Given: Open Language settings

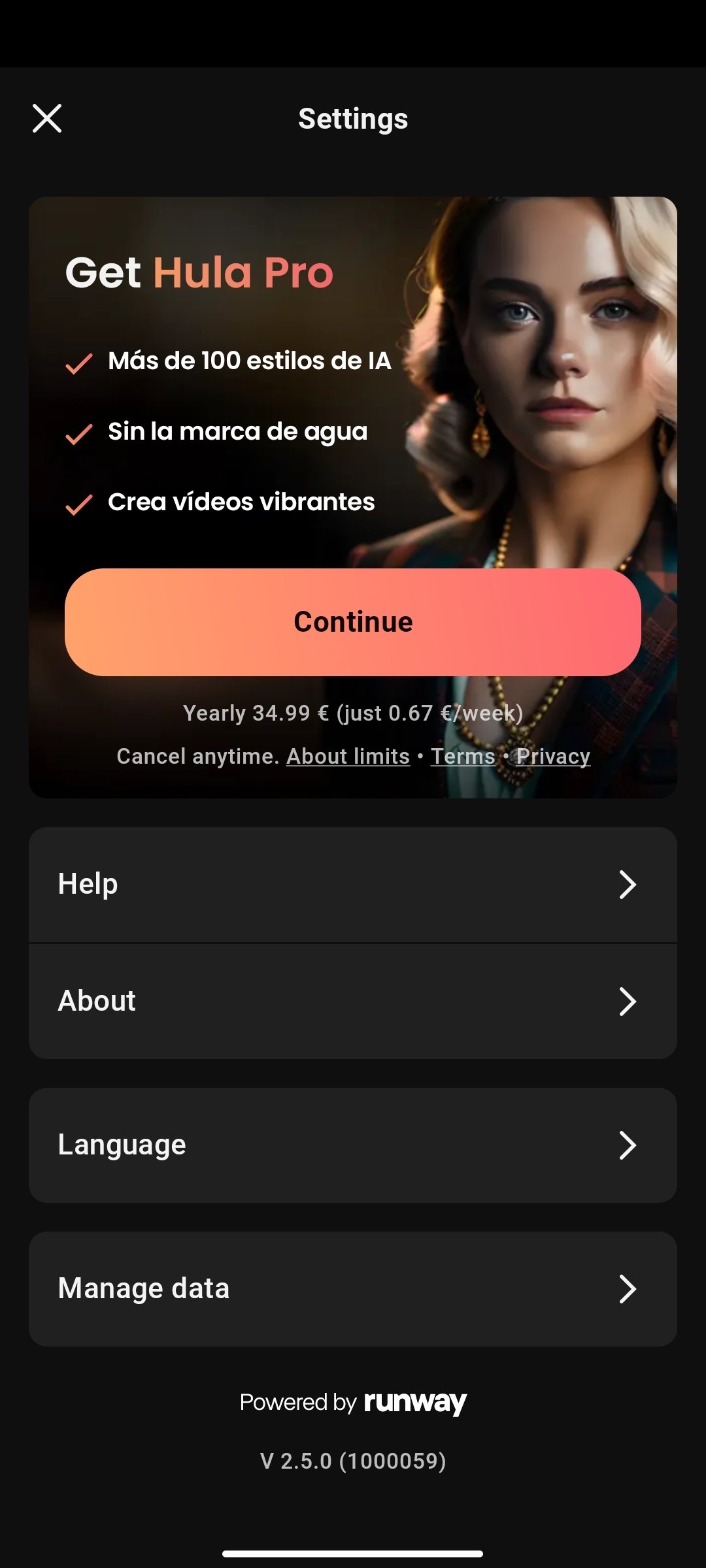Looking at the screenshot, I should point(353,1145).
